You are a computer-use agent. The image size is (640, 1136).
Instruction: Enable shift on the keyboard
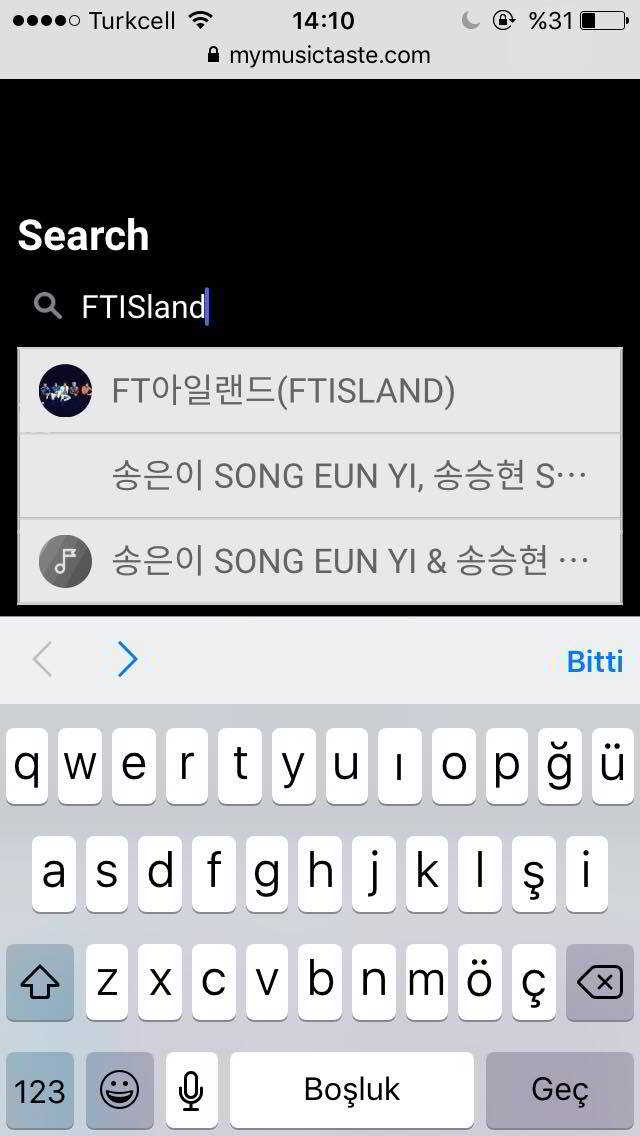40,983
